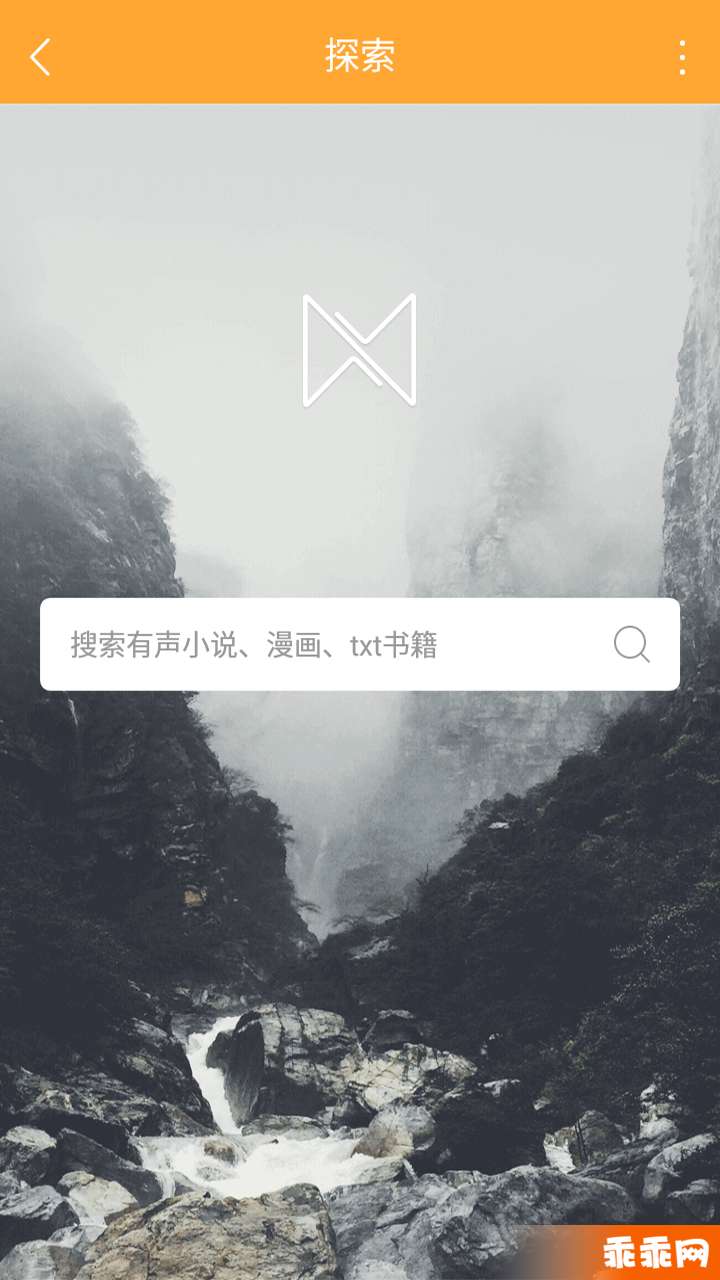Tap the magnifier search icon
Image resolution: width=720 pixels, height=1280 pixels.
[631, 645]
